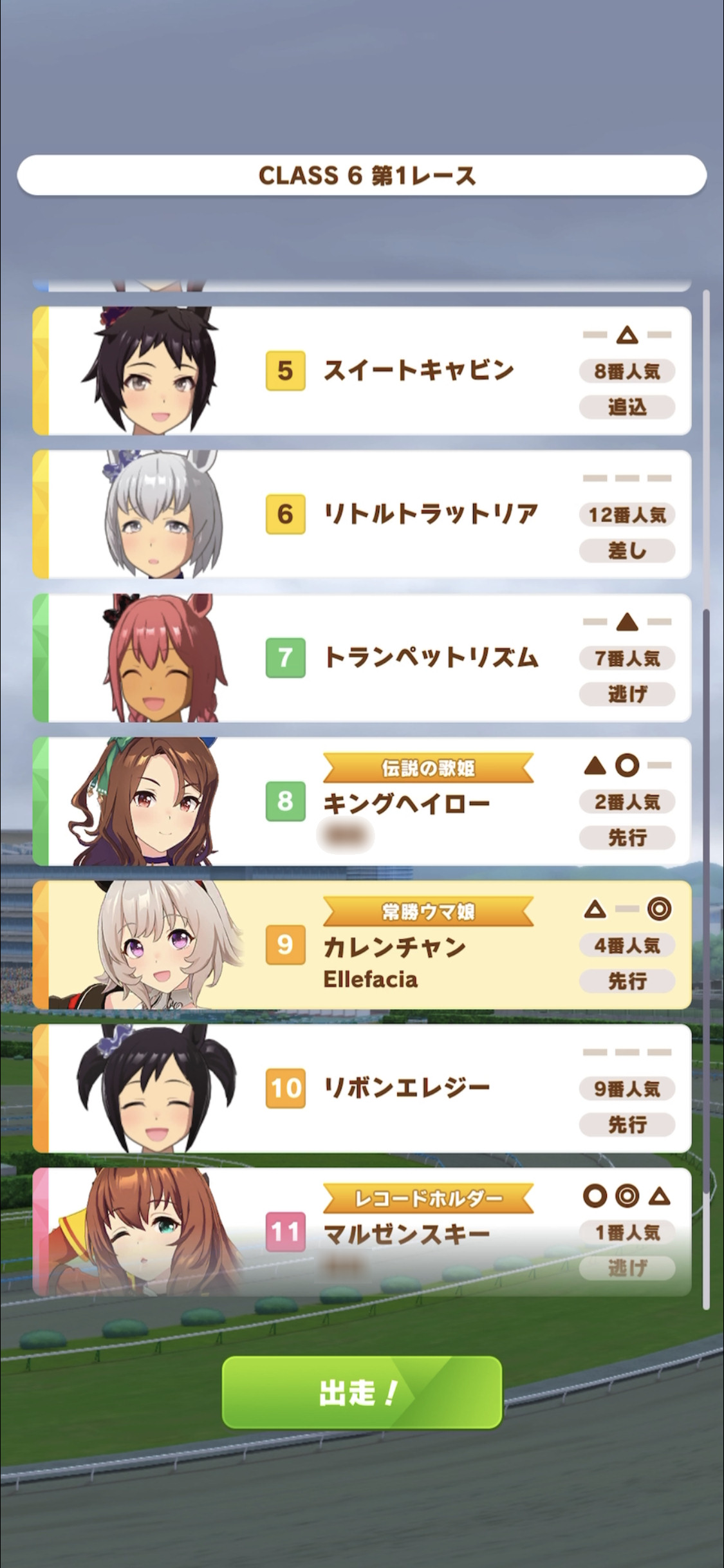Open entry 5 スイートキャビン row
Image resolution: width=724 pixels, height=1568 pixels.
coord(362,371)
